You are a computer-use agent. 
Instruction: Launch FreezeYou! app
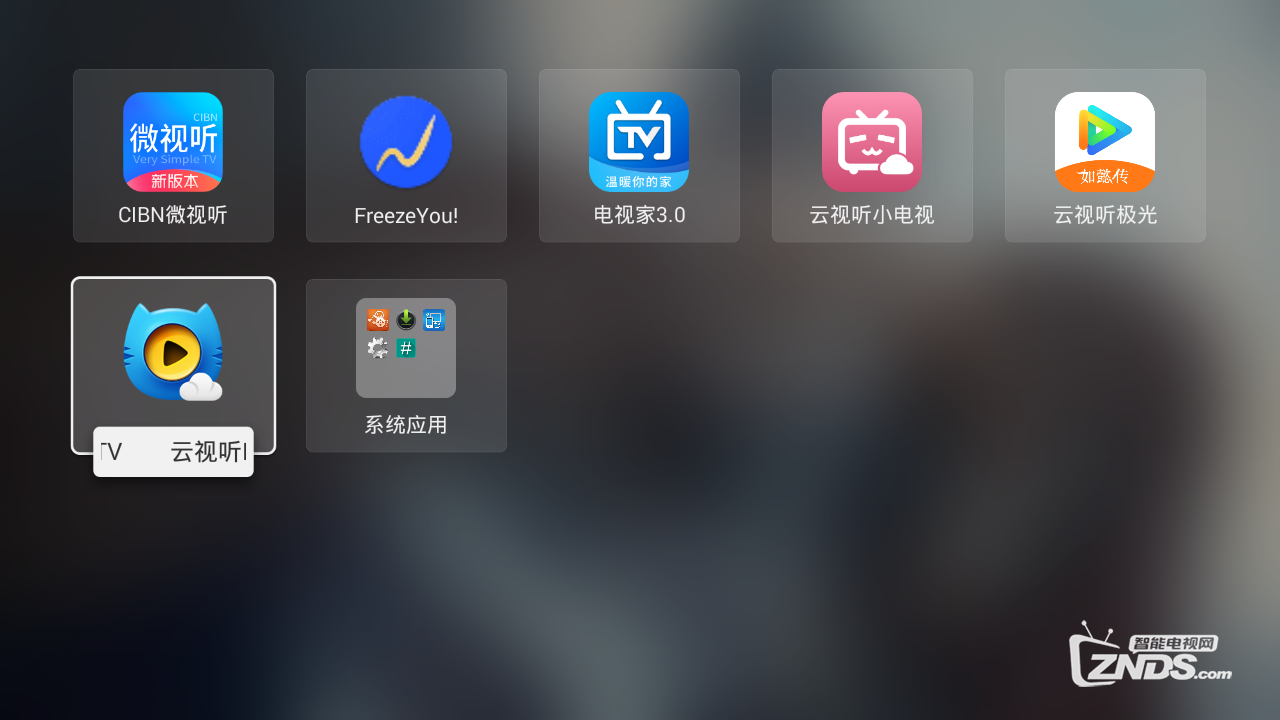tap(406, 155)
